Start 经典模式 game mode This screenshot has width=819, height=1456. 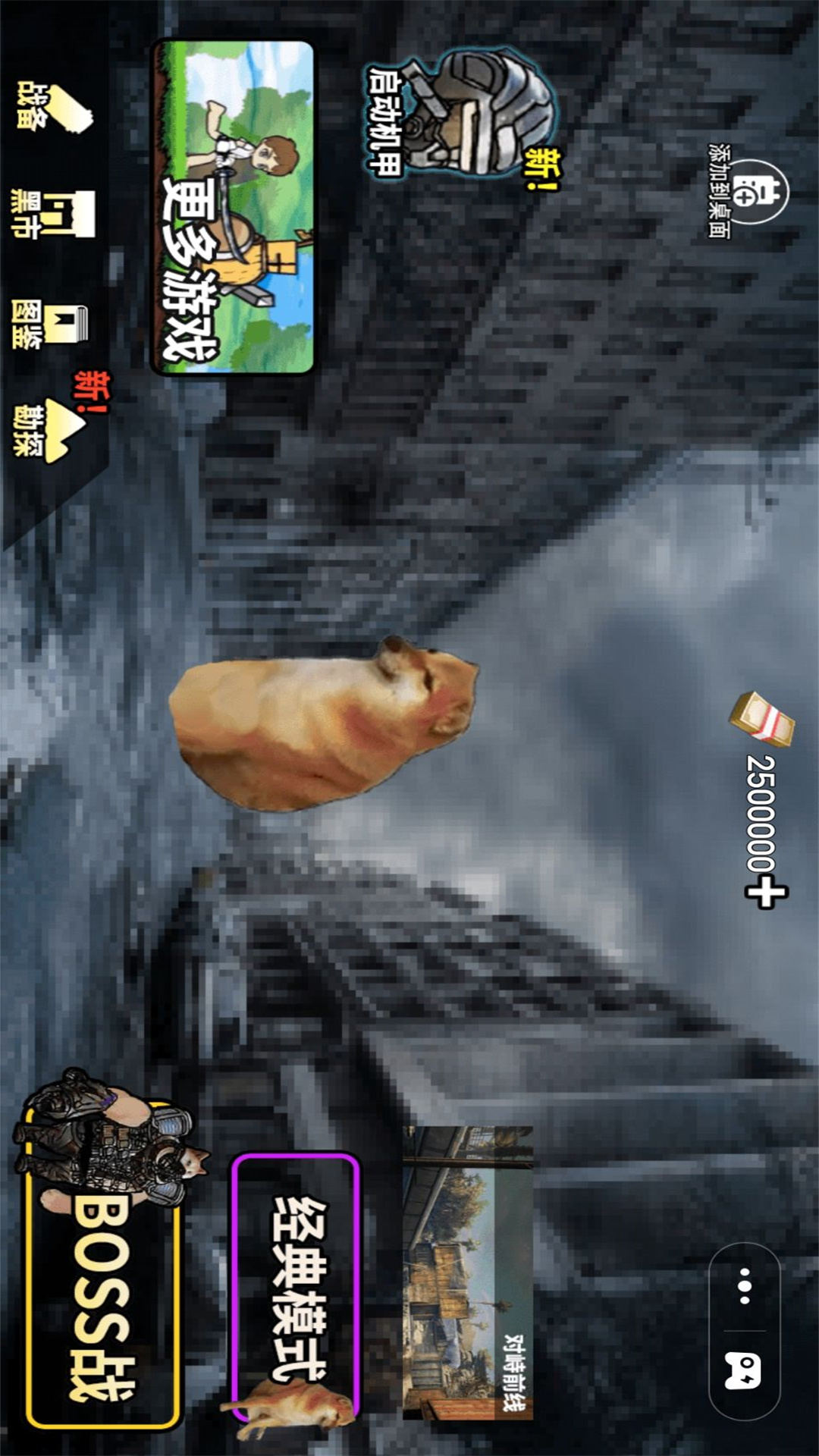(x=296, y=1286)
